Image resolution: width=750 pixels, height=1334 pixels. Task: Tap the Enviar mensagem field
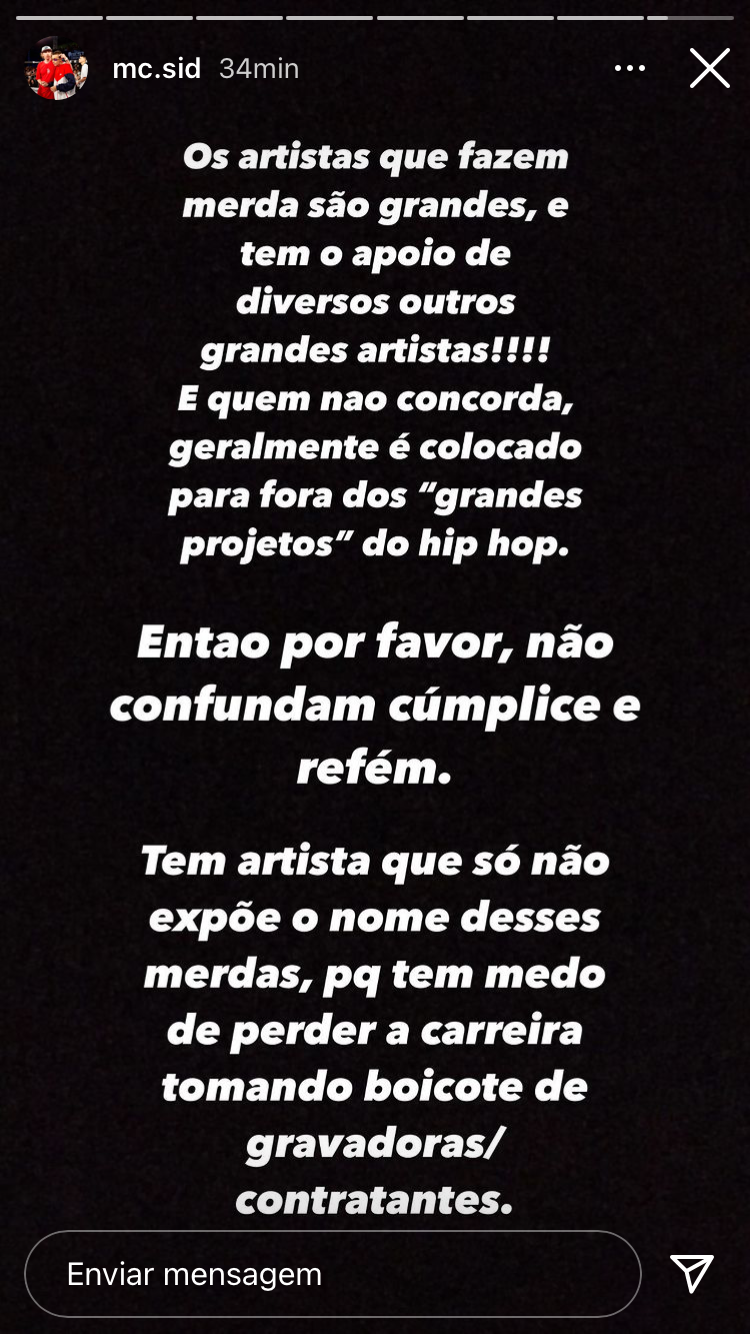(x=333, y=1273)
